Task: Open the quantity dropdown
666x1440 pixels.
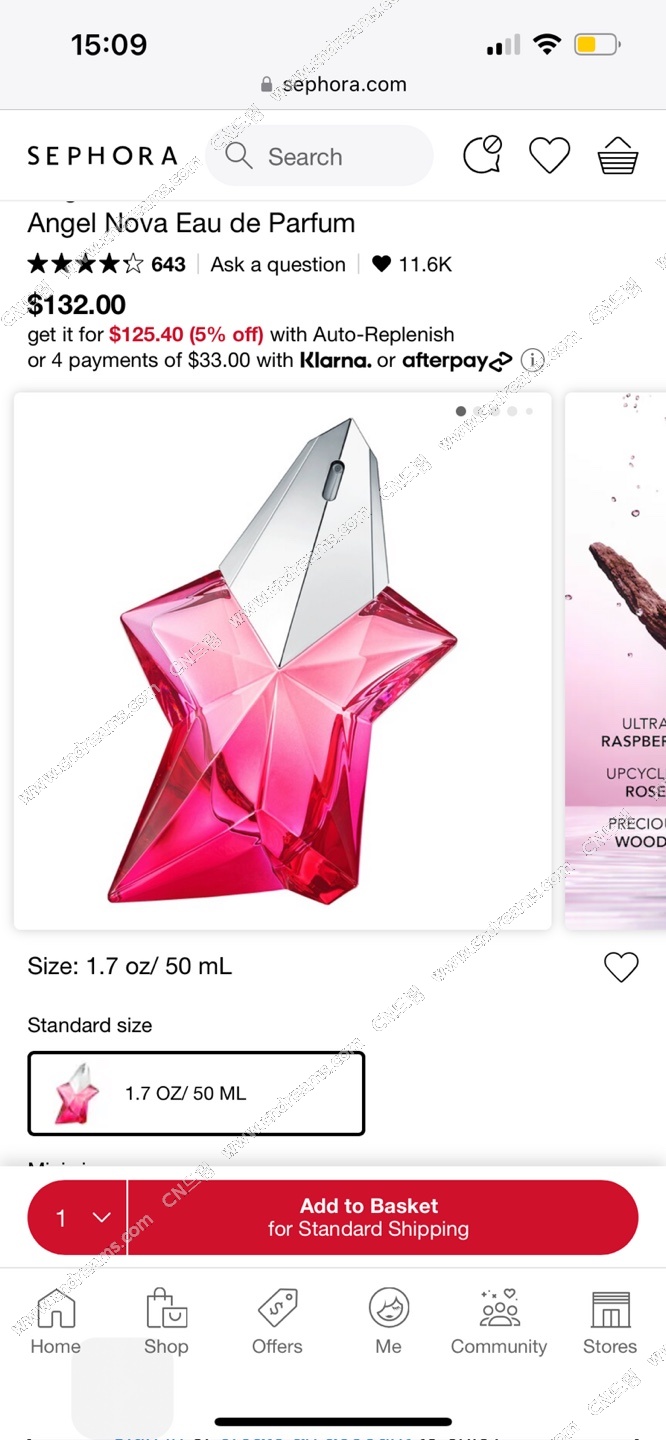Action: (x=78, y=1217)
